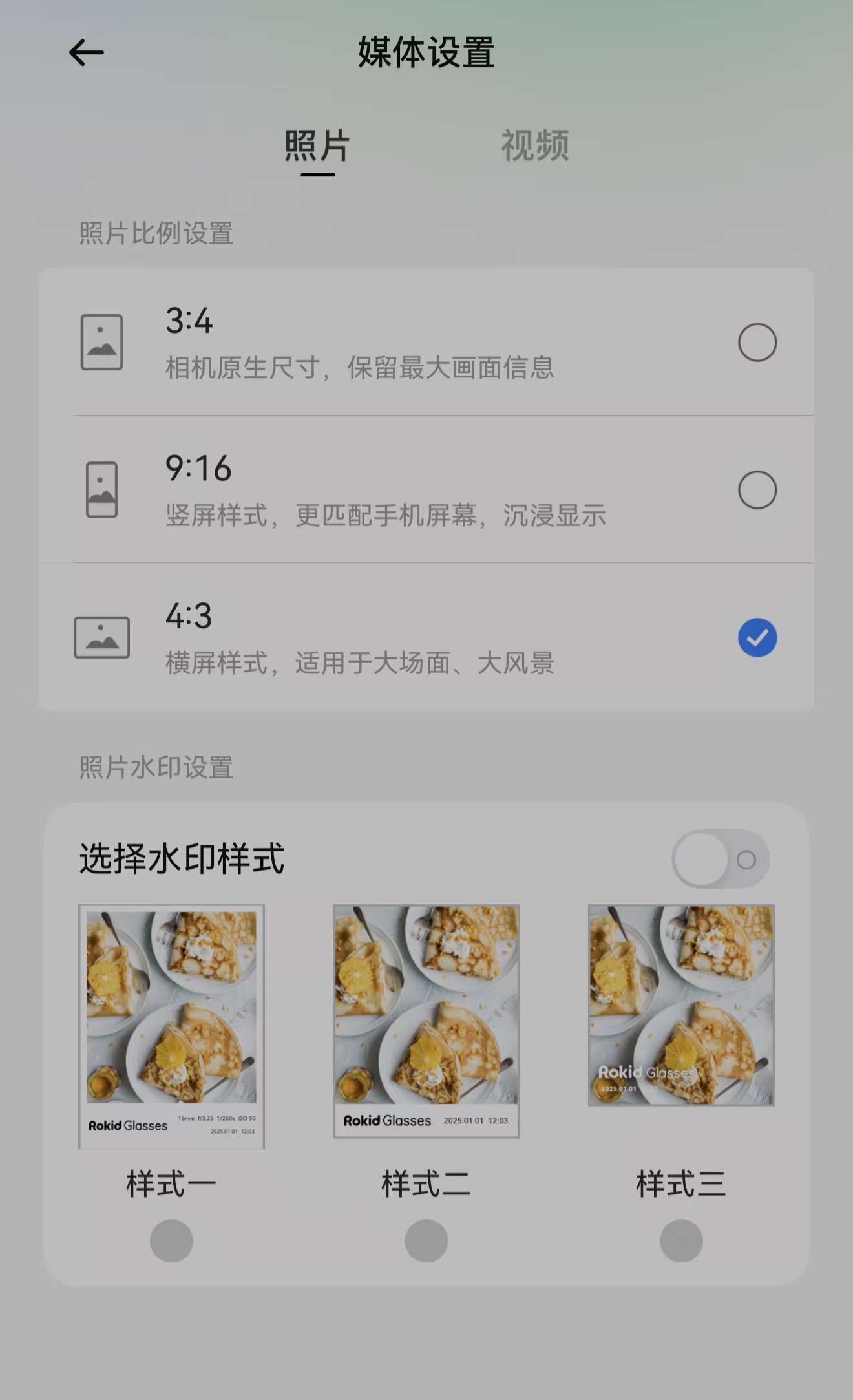Screen dimensions: 853x1400
Task: Click the 9:16 vertical frame icon
Action: tap(100, 490)
